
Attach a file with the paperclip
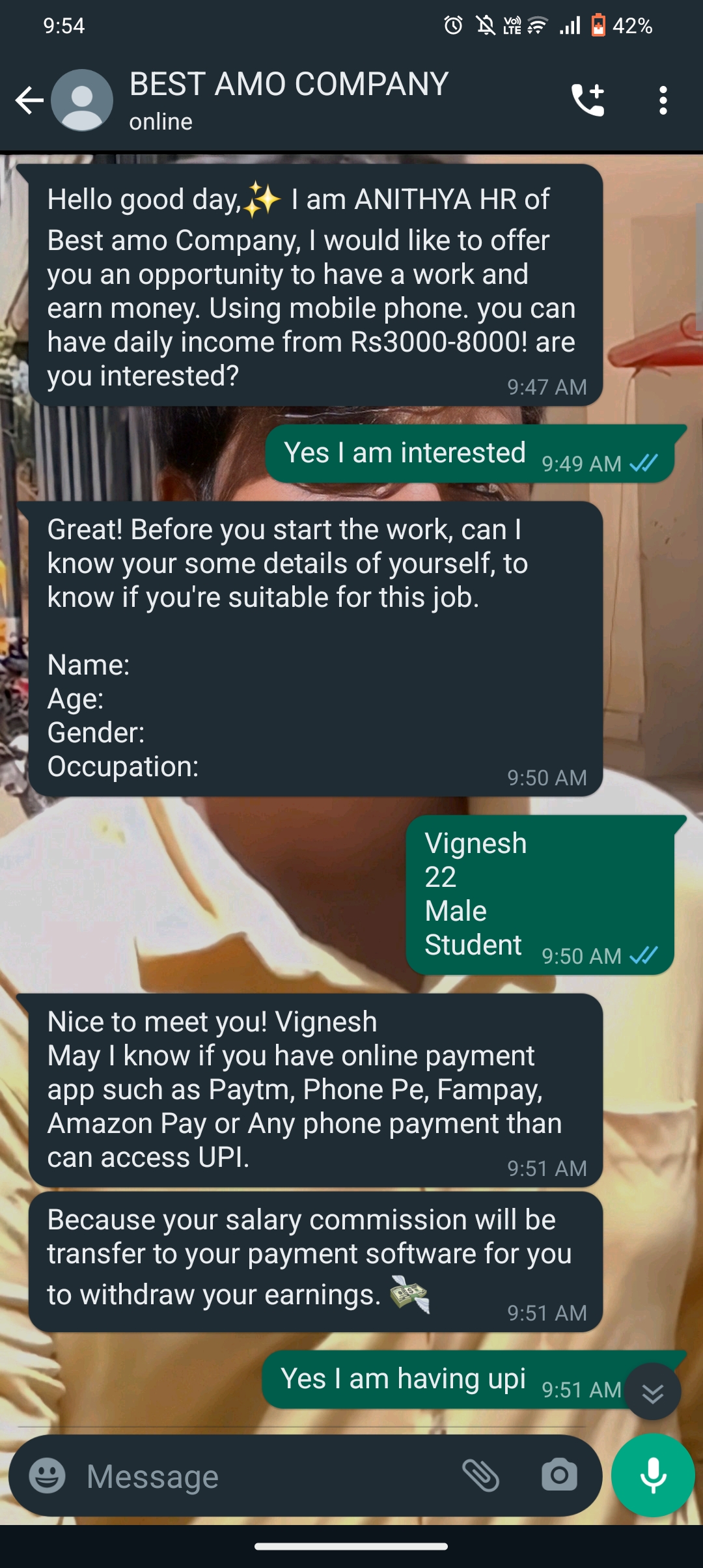click(480, 1476)
